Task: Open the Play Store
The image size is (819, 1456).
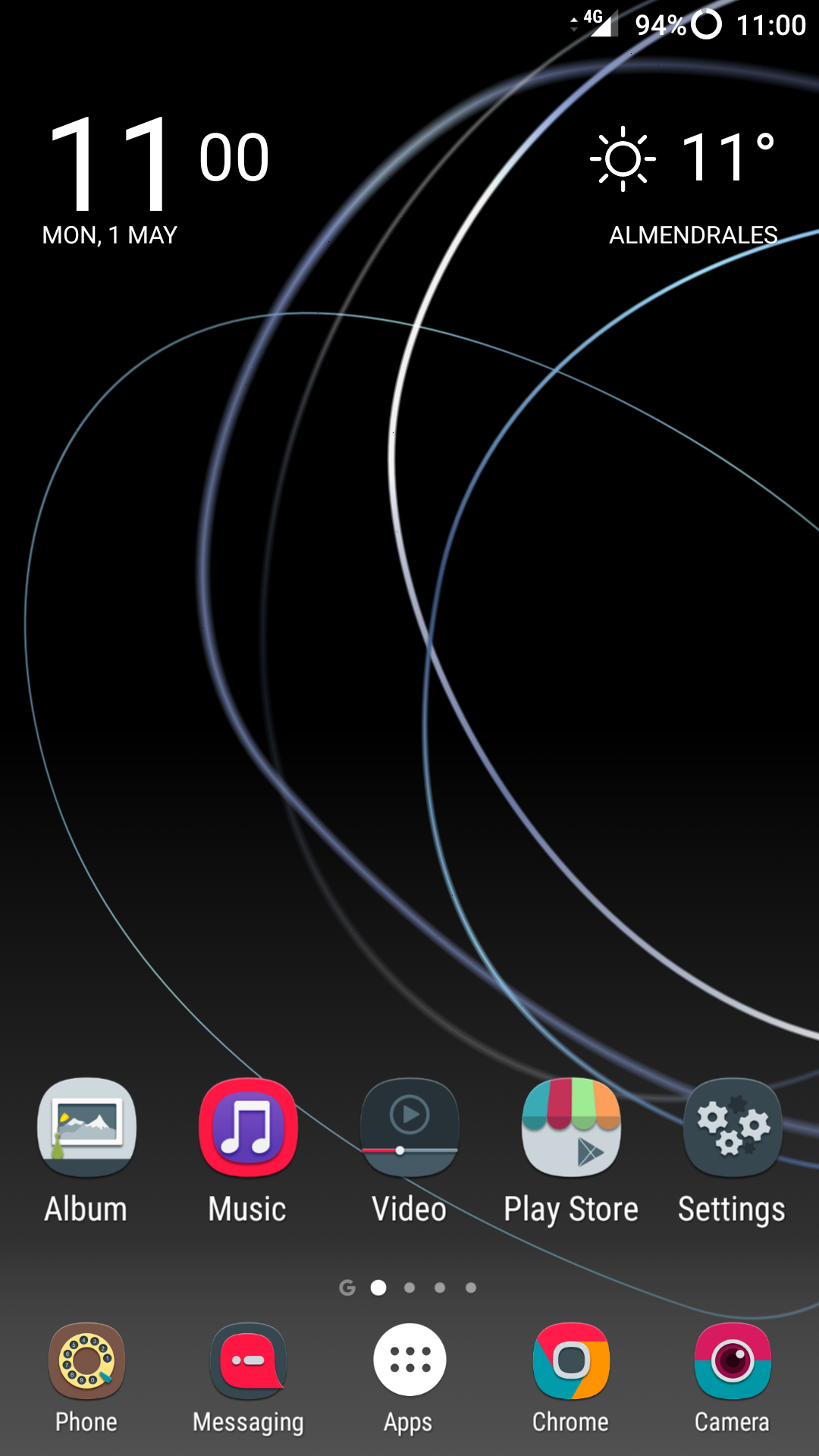Action: click(571, 1128)
